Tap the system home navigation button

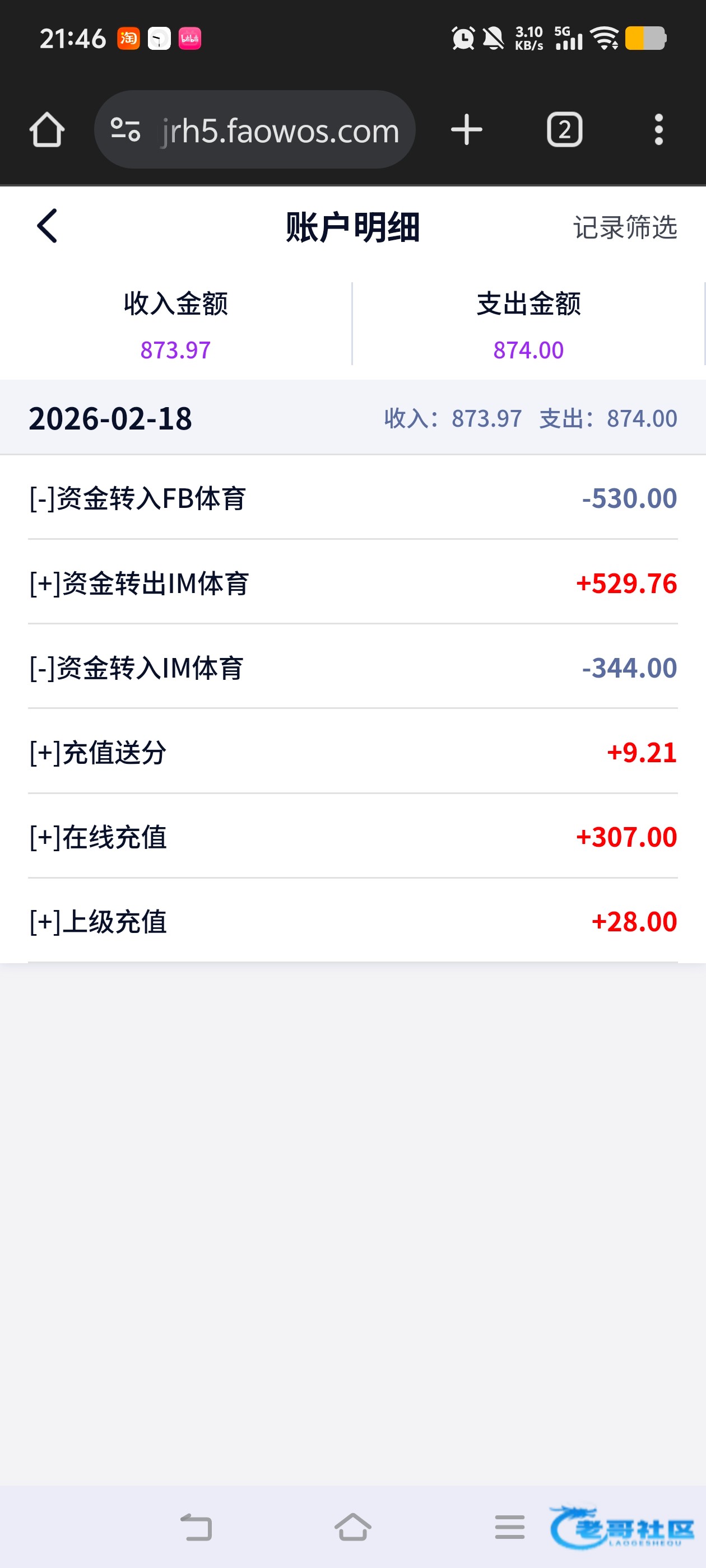(352, 1527)
